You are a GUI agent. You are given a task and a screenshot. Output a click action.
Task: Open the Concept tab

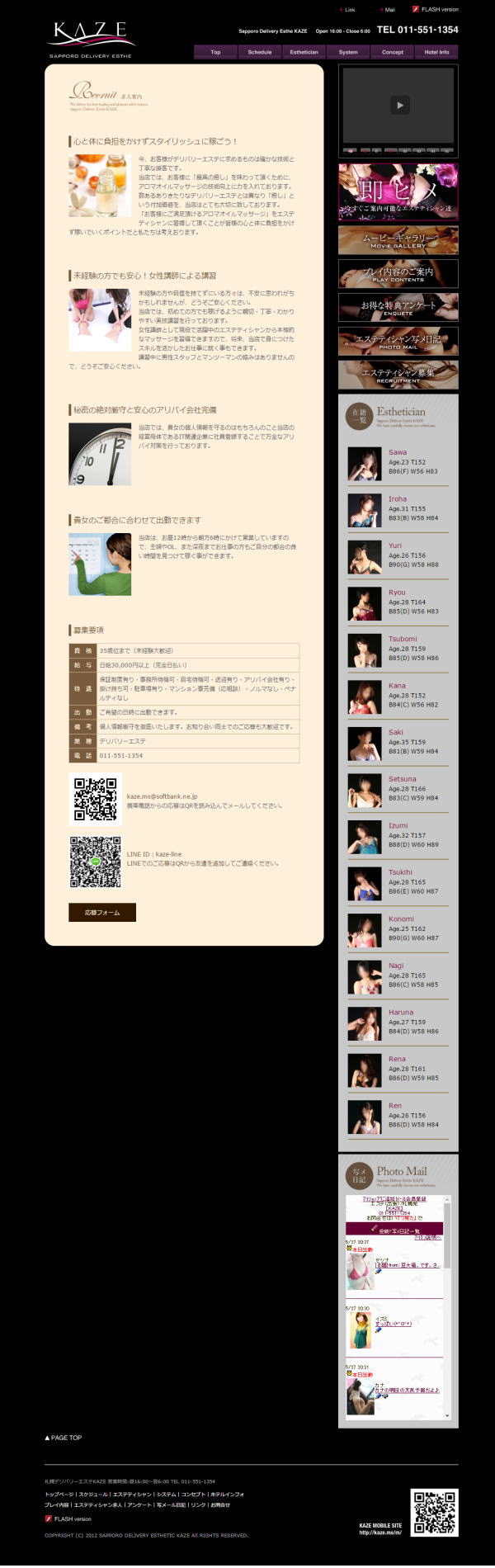pyautogui.click(x=393, y=52)
